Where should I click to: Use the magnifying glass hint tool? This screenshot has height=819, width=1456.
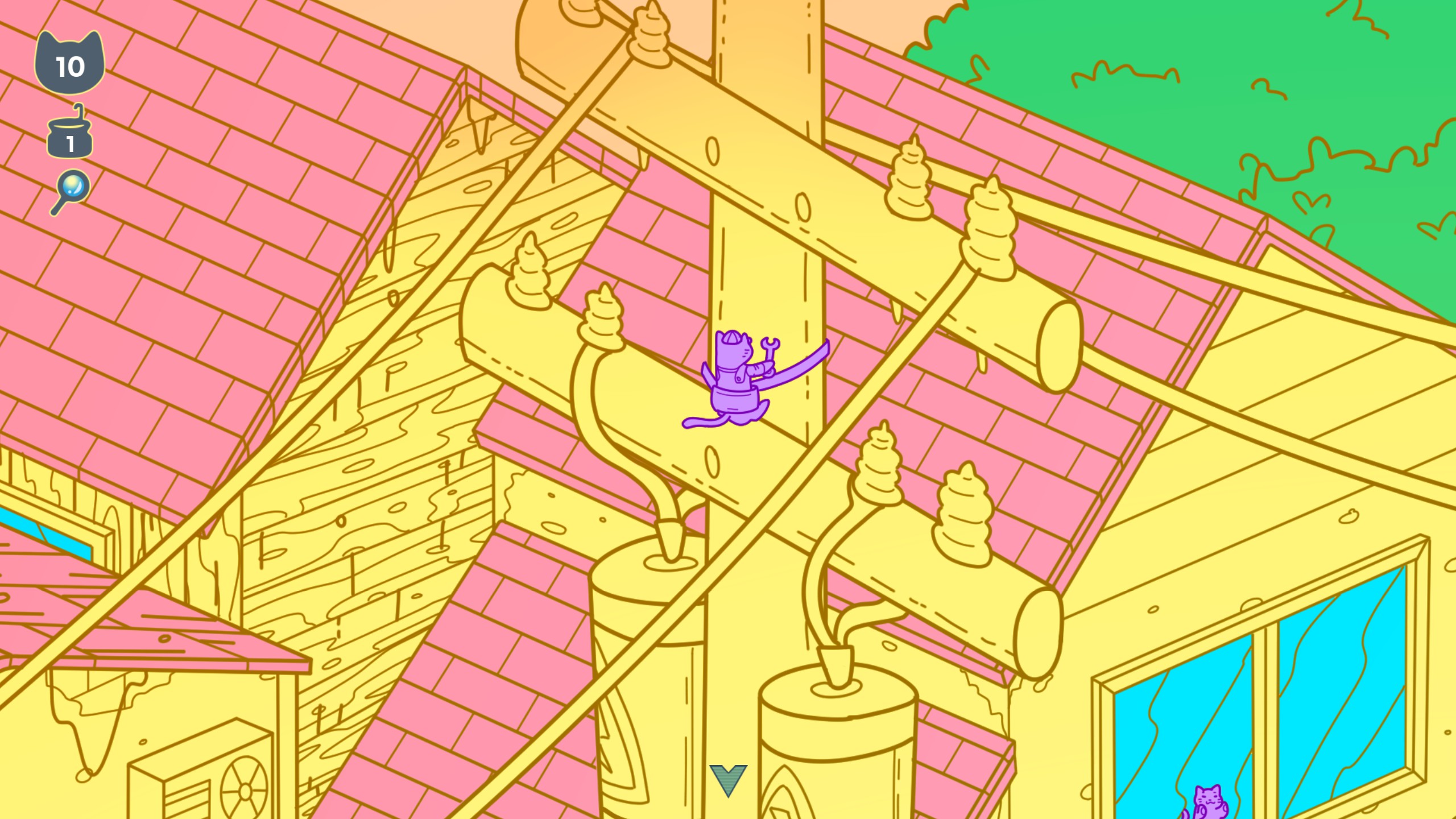click(71, 192)
